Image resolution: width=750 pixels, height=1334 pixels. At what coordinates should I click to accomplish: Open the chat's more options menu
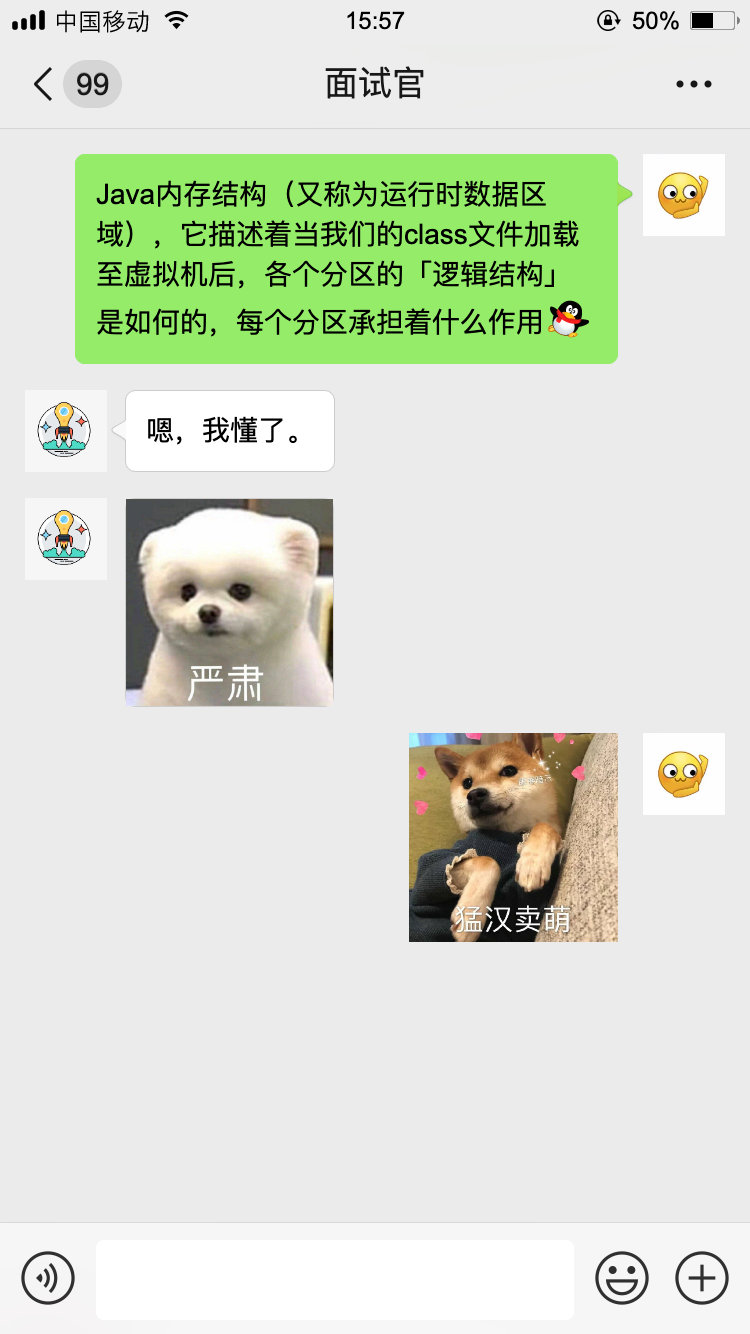pyautogui.click(x=693, y=84)
